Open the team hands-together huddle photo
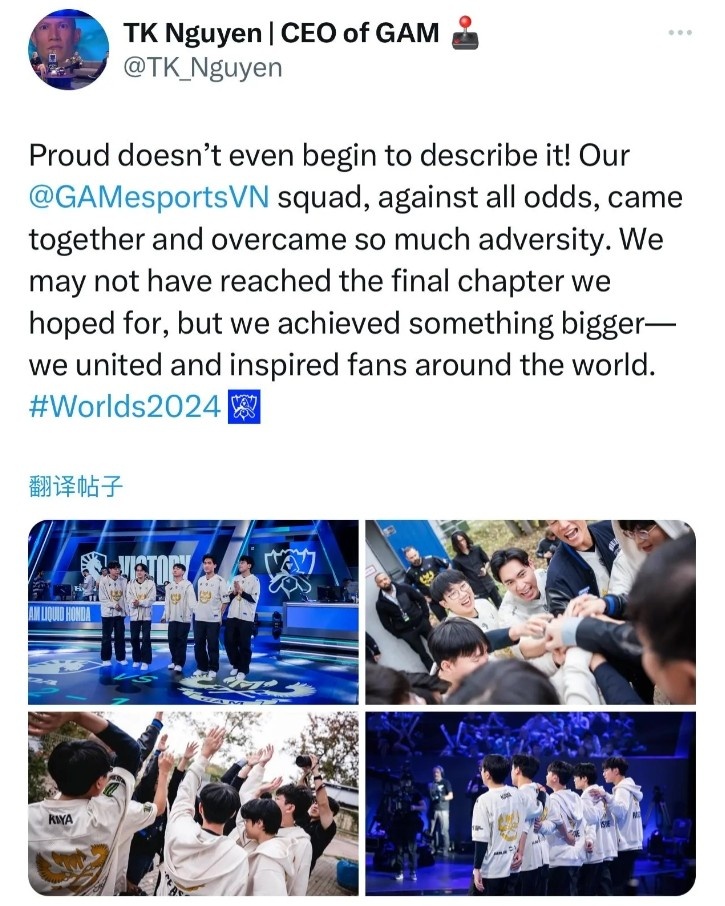Viewport: 725px width, 906px height. [x=529, y=611]
